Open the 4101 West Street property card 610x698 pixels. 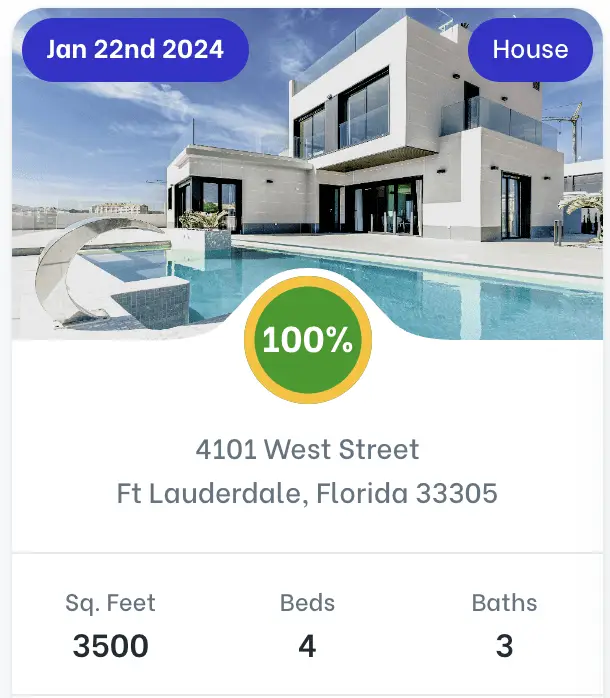coord(307,449)
